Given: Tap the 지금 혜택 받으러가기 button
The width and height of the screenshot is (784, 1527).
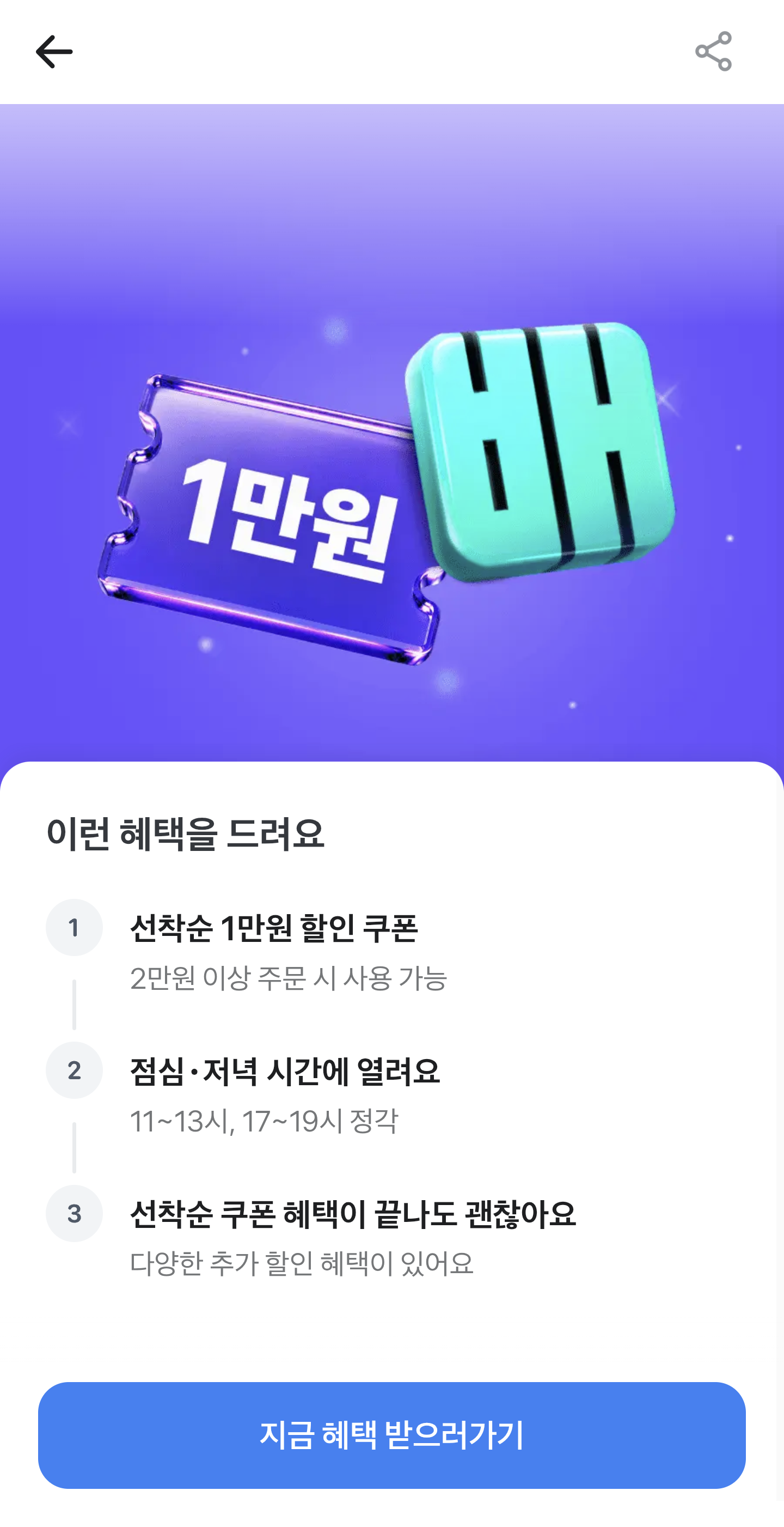Looking at the screenshot, I should [x=391, y=1435].
